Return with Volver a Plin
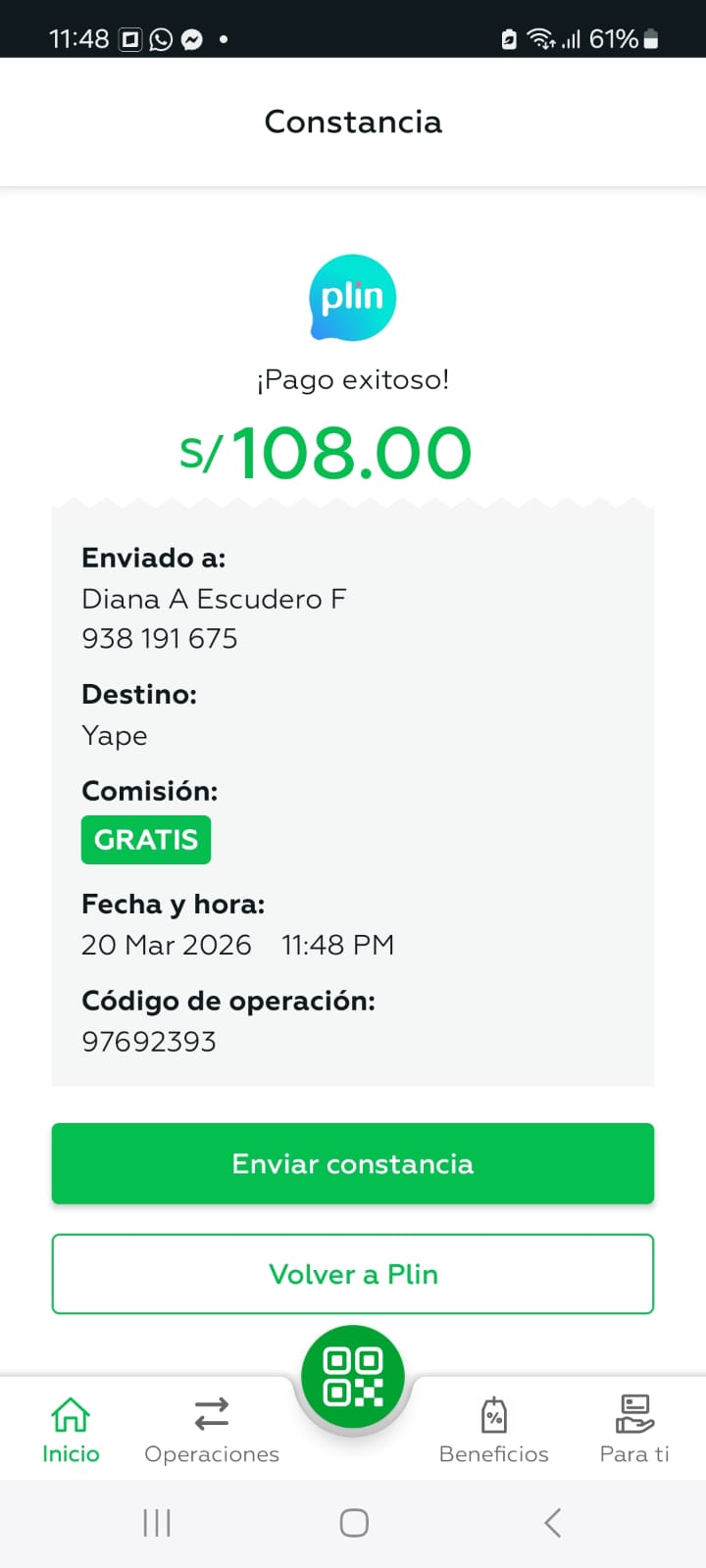The image size is (706, 1568). pyautogui.click(x=353, y=1274)
